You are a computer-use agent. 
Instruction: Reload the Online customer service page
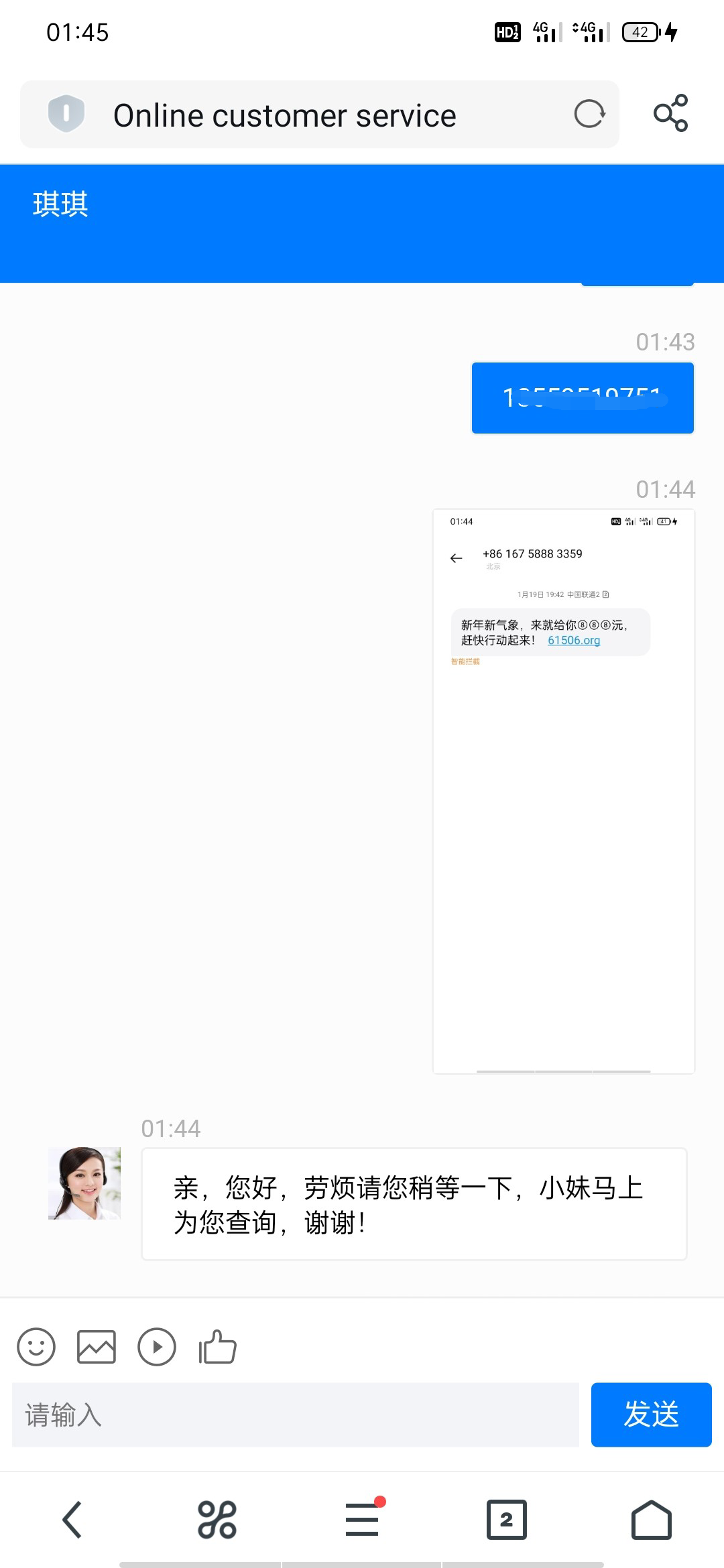[589, 114]
